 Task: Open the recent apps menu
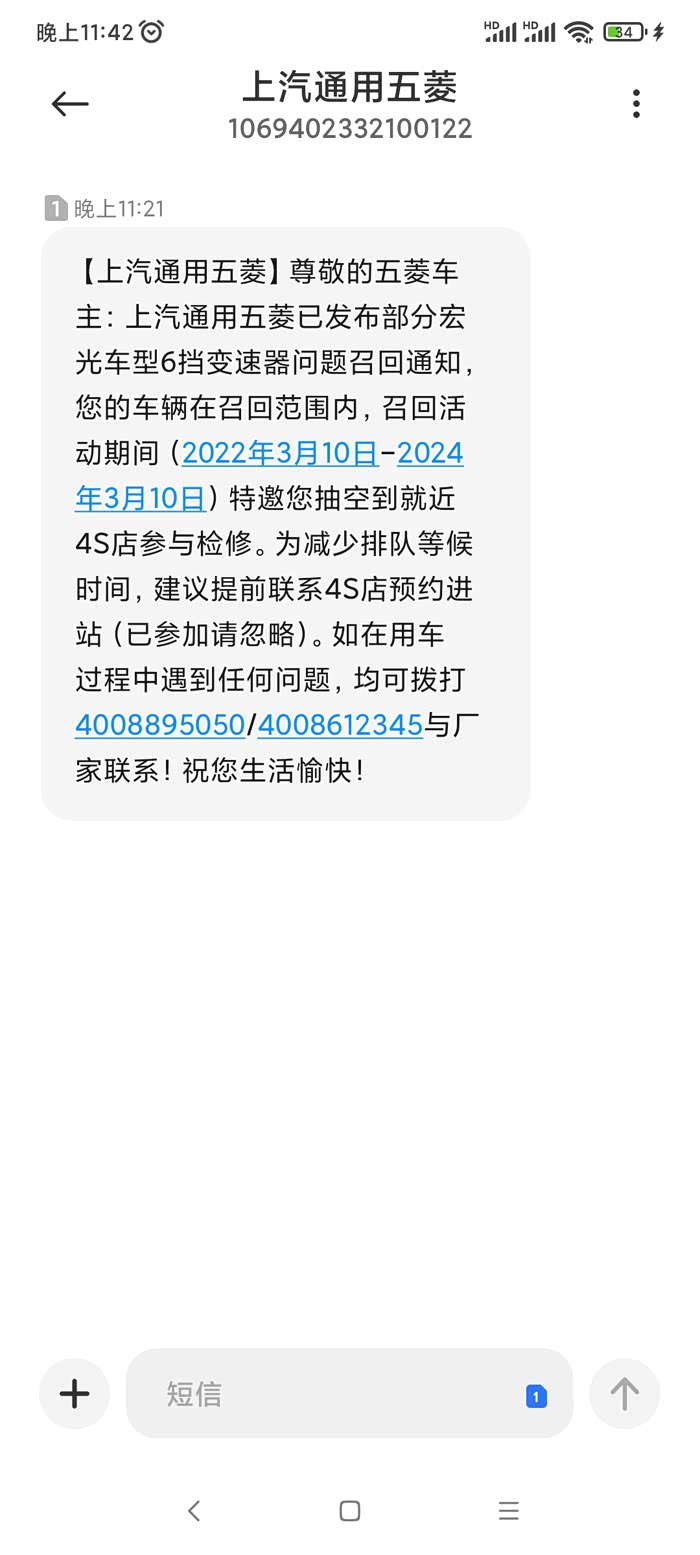coord(508,1511)
